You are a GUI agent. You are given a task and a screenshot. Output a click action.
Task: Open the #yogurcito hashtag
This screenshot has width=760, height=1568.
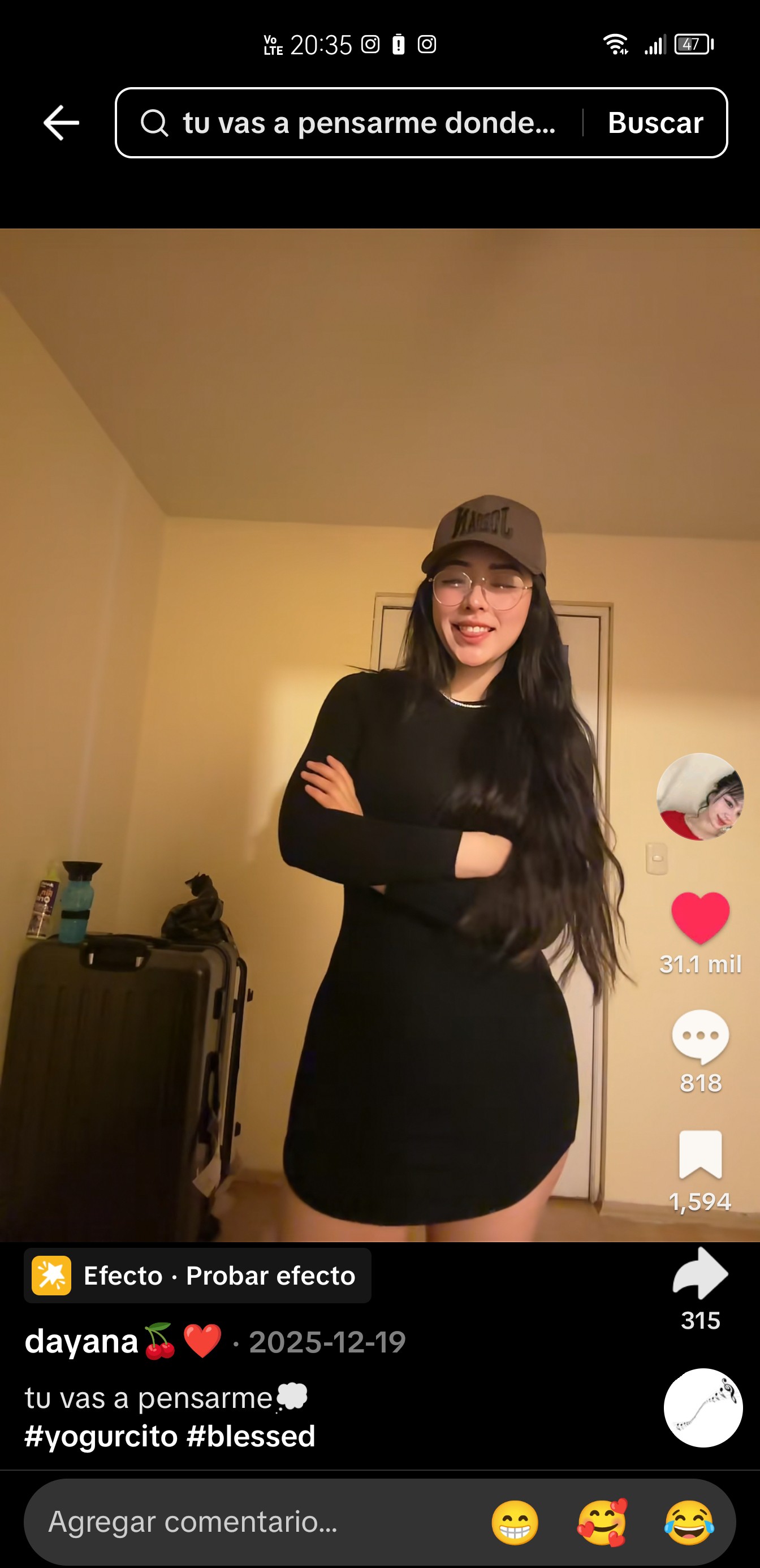[101, 1436]
